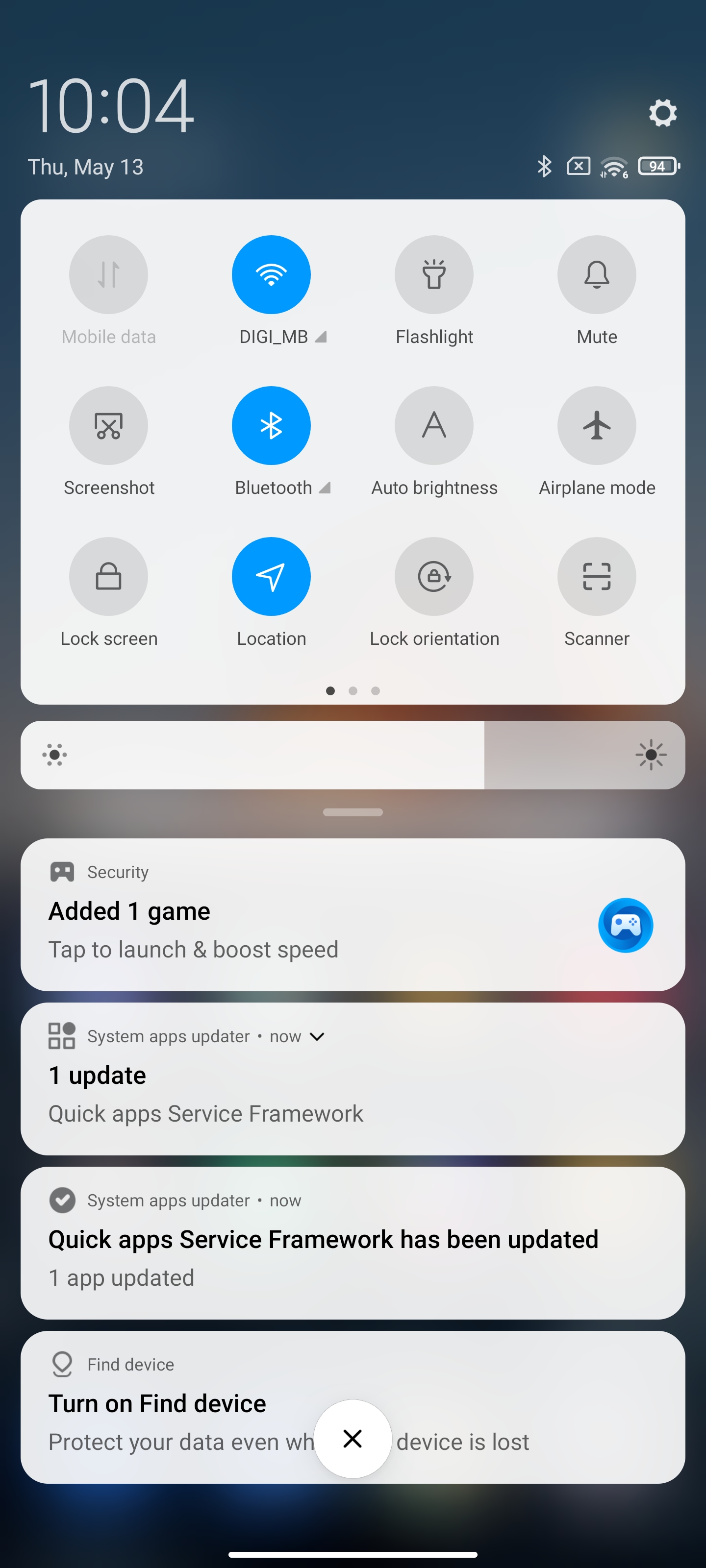This screenshot has width=706, height=1568.
Task: Tap the Lock screen tile
Action: [x=108, y=576]
